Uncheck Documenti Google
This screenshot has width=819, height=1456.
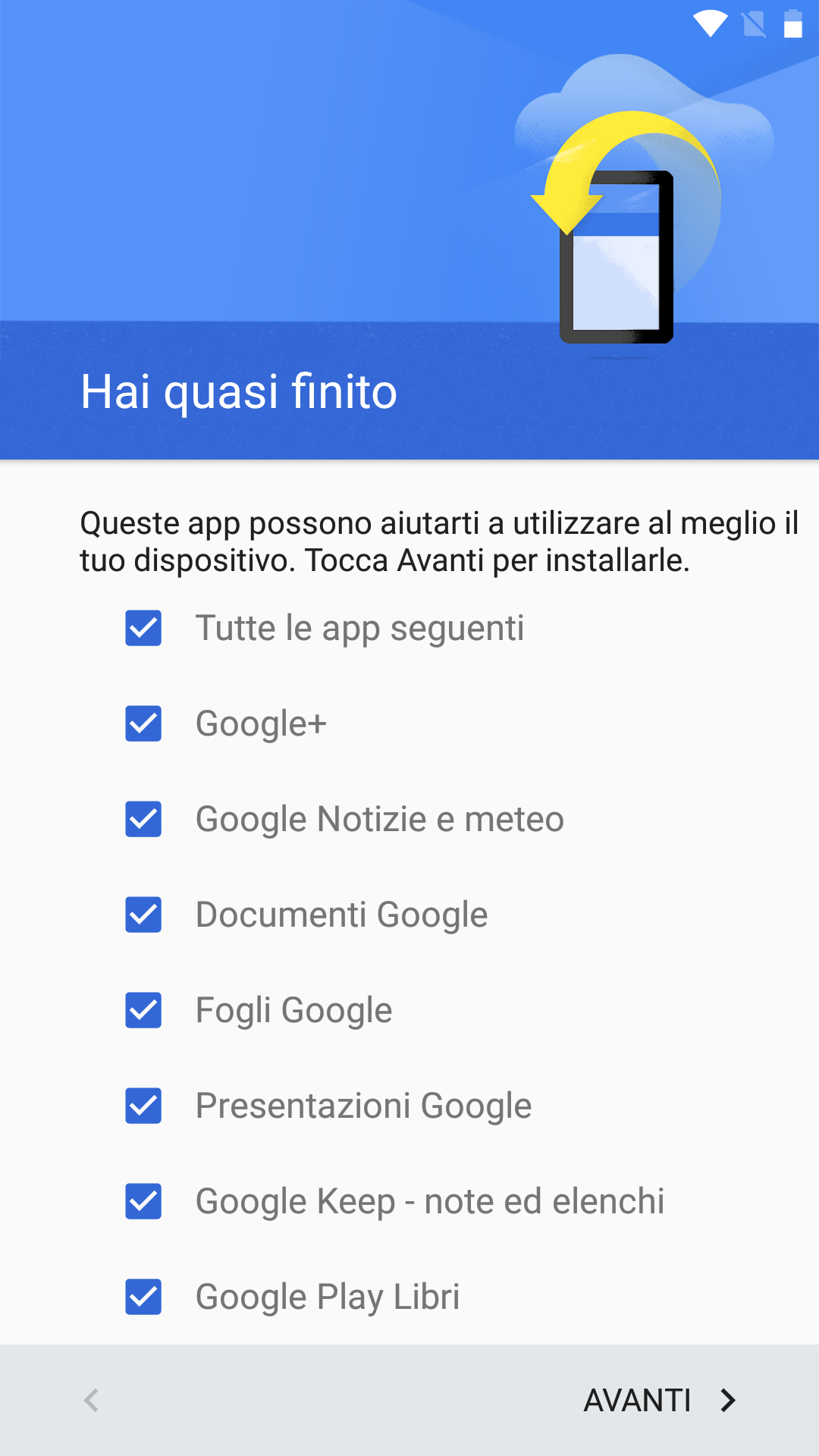[x=143, y=915]
